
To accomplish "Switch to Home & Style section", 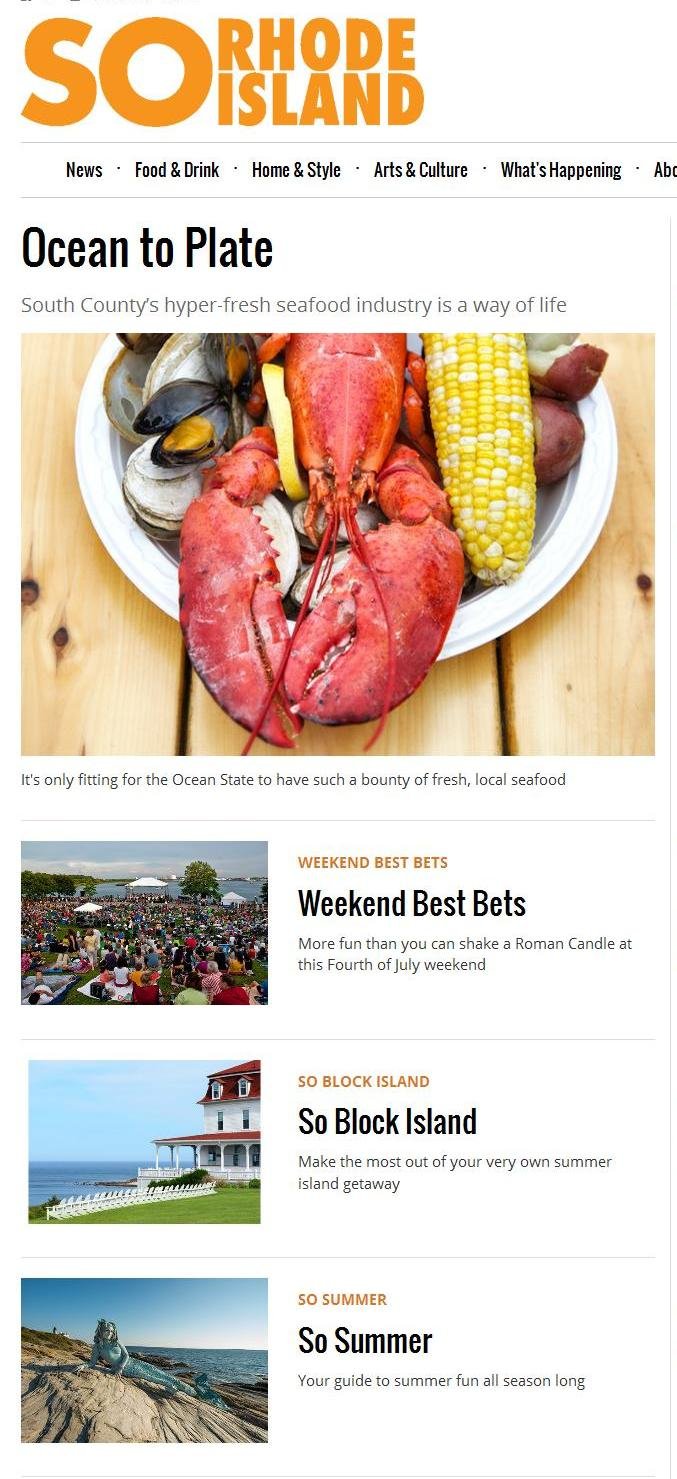I will tap(296, 170).
